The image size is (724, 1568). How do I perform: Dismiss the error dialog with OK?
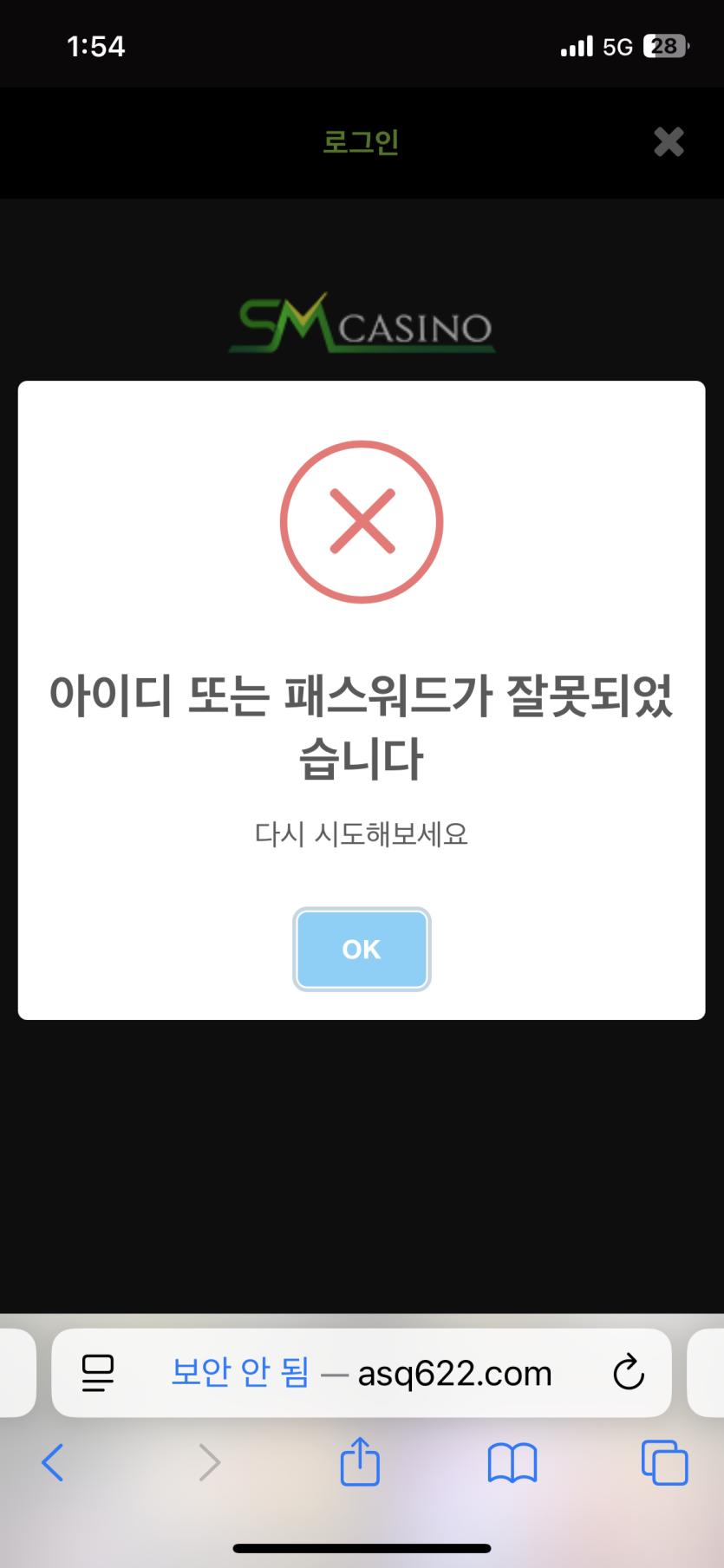pos(362,949)
